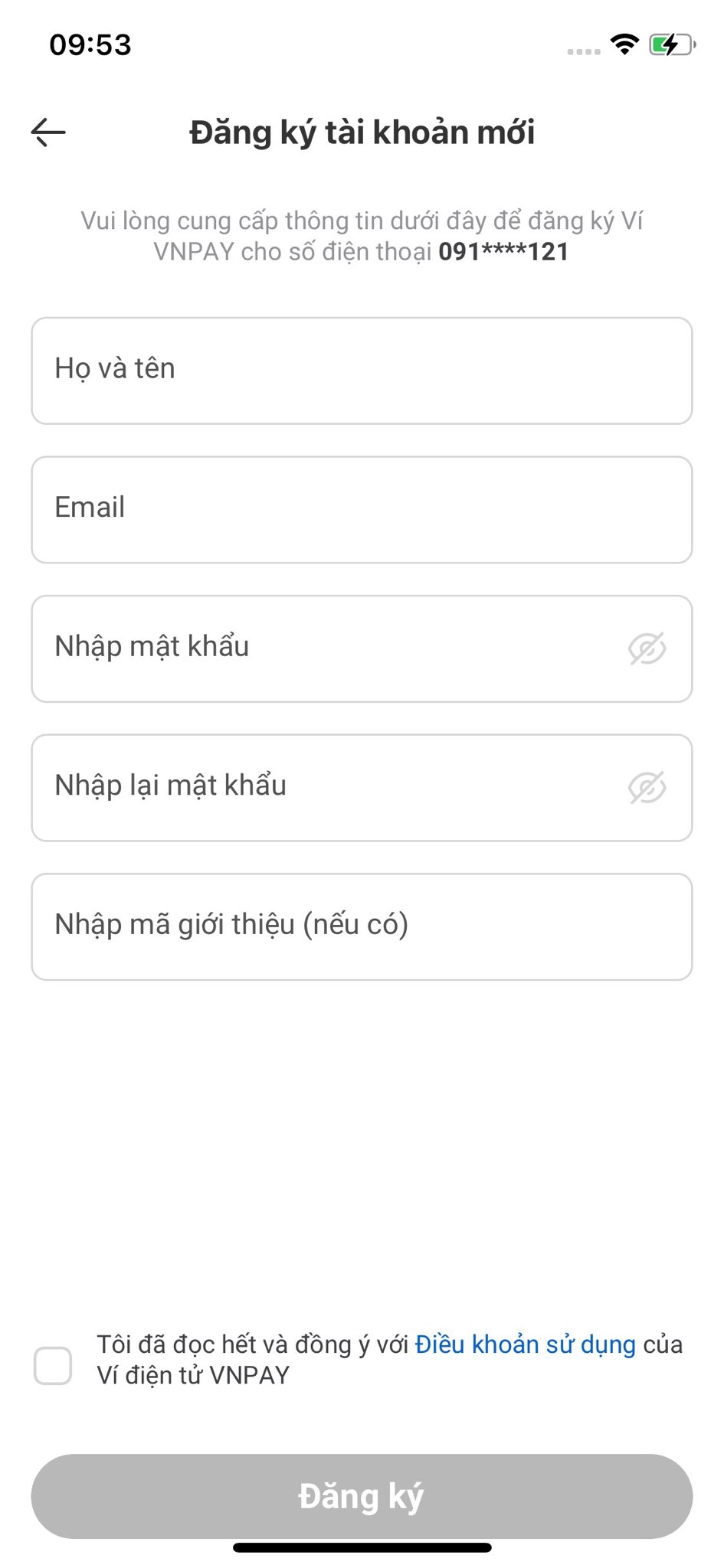Tap the "Nhập lại mật khẩu" field
This screenshot has width=724, height=1568.
pos(362,788)
